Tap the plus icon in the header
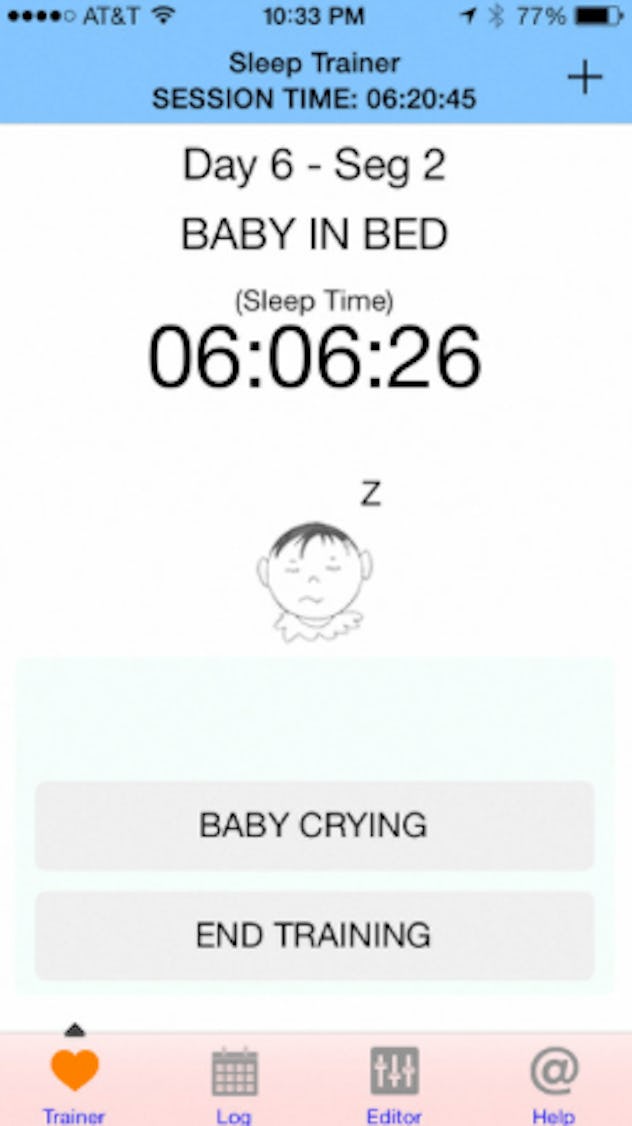This screenshot has width=632, height=1126. pyautogui.click(x=585, y=78)
